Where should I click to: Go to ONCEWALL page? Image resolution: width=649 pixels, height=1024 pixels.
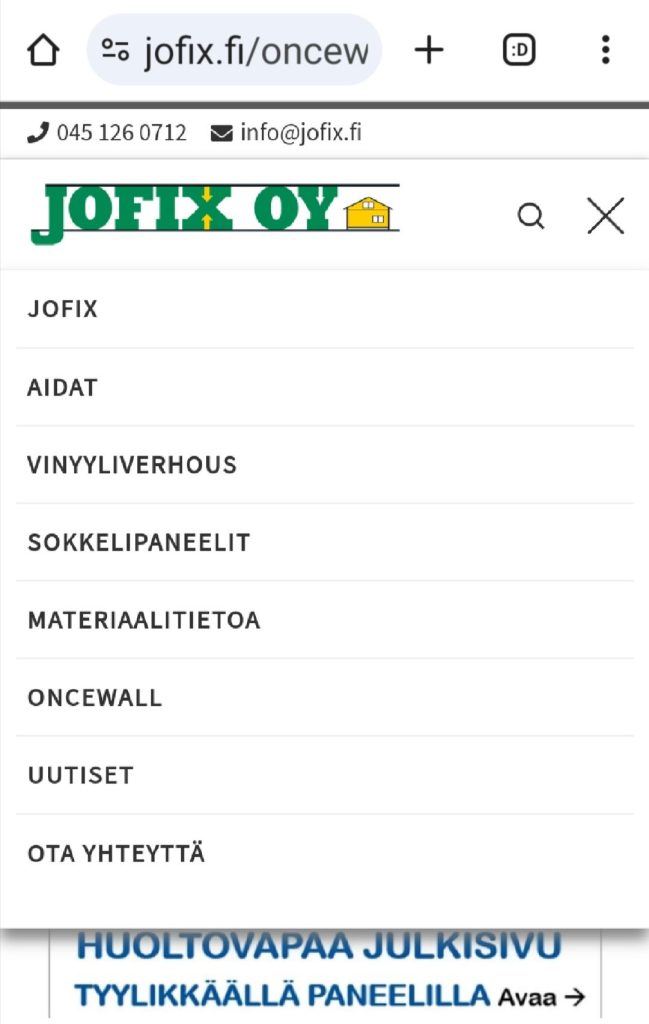(95, 698)
